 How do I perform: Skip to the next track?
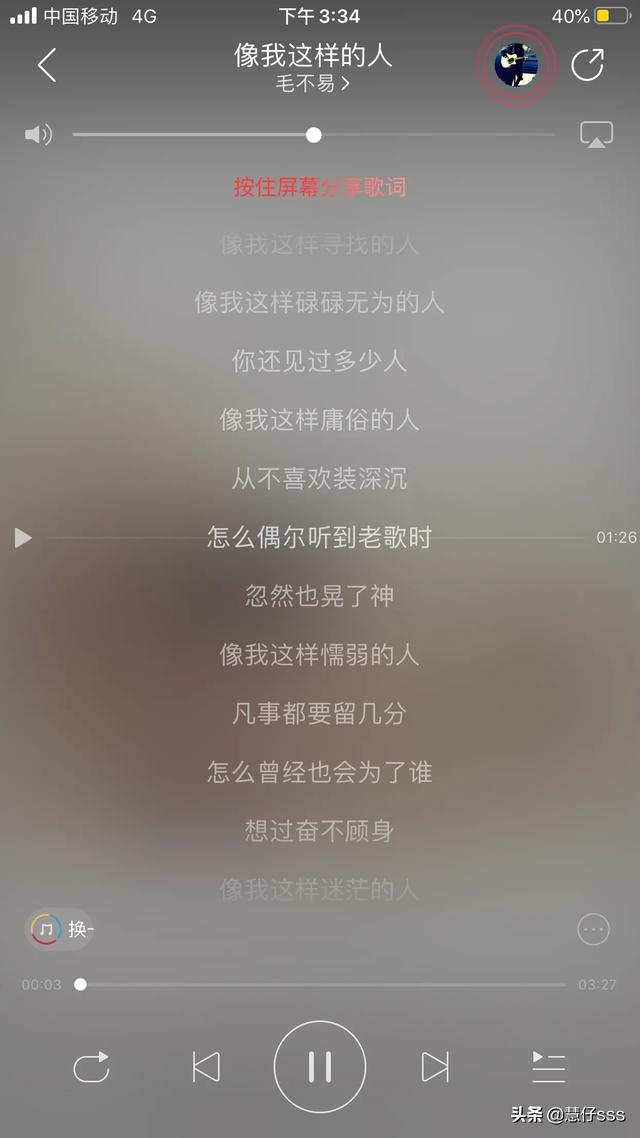click(435, 1067)
